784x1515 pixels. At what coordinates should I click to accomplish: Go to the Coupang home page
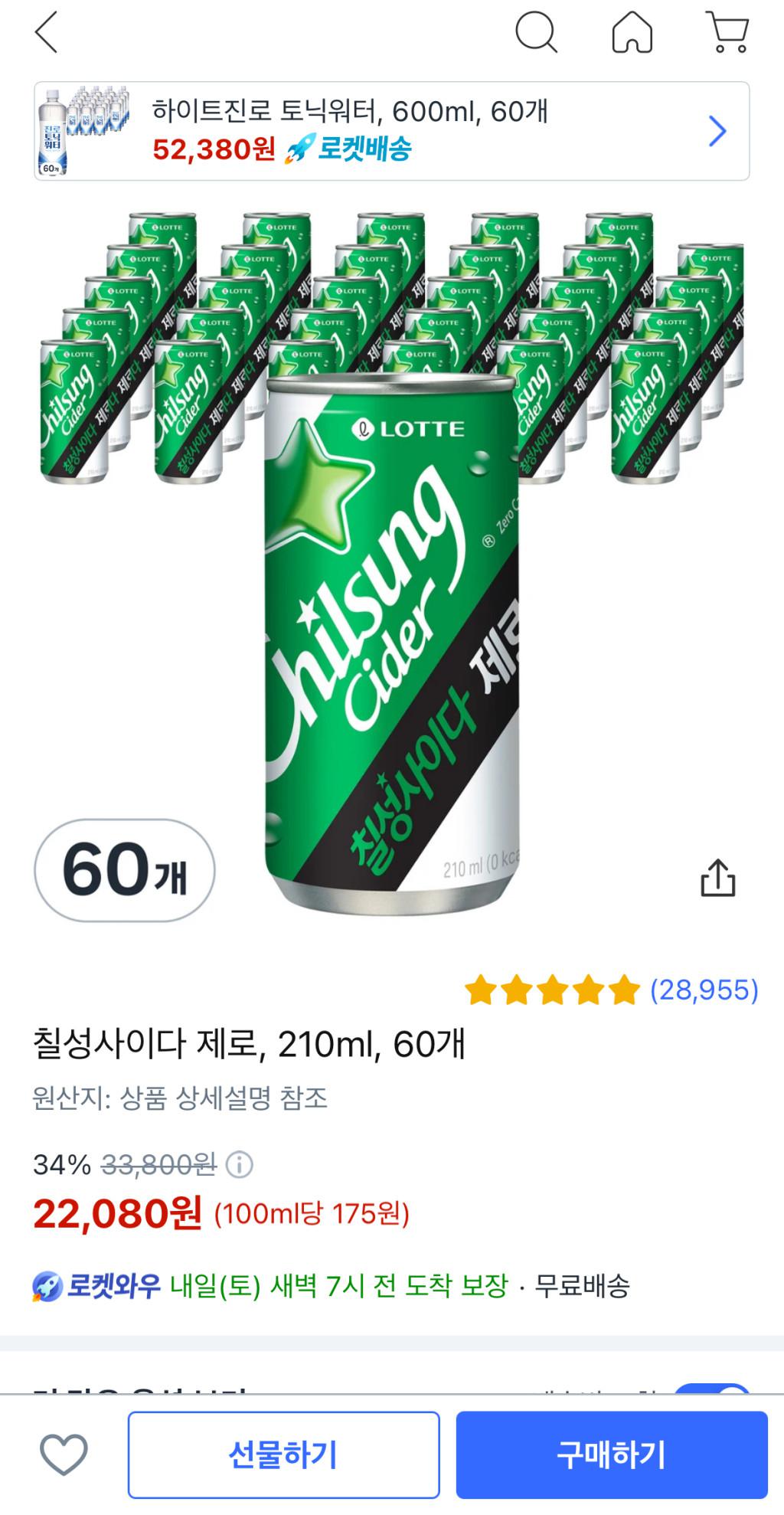pyautogui.click(x=632, y=34)
